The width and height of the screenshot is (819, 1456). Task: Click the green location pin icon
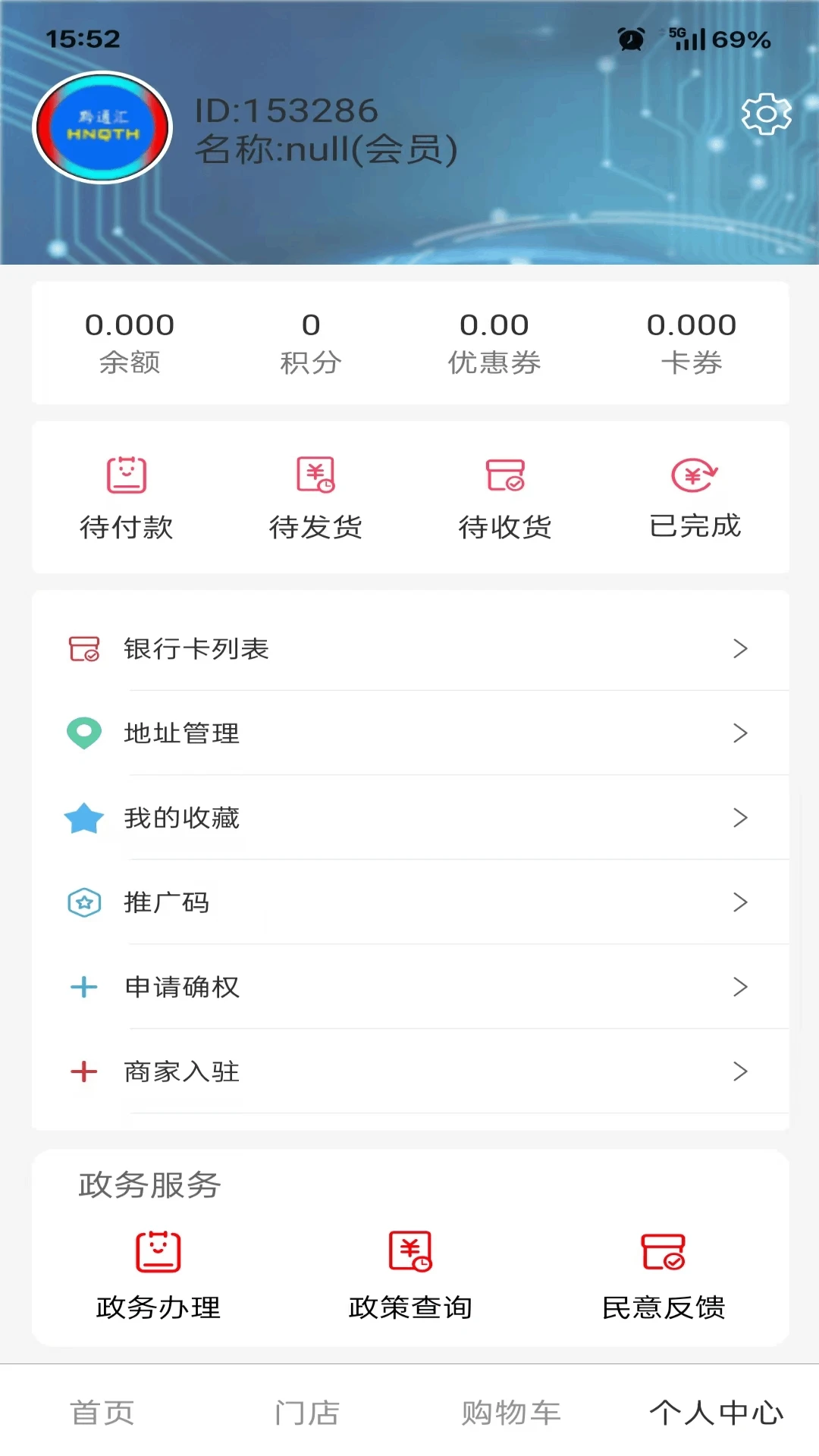point(83,733)
